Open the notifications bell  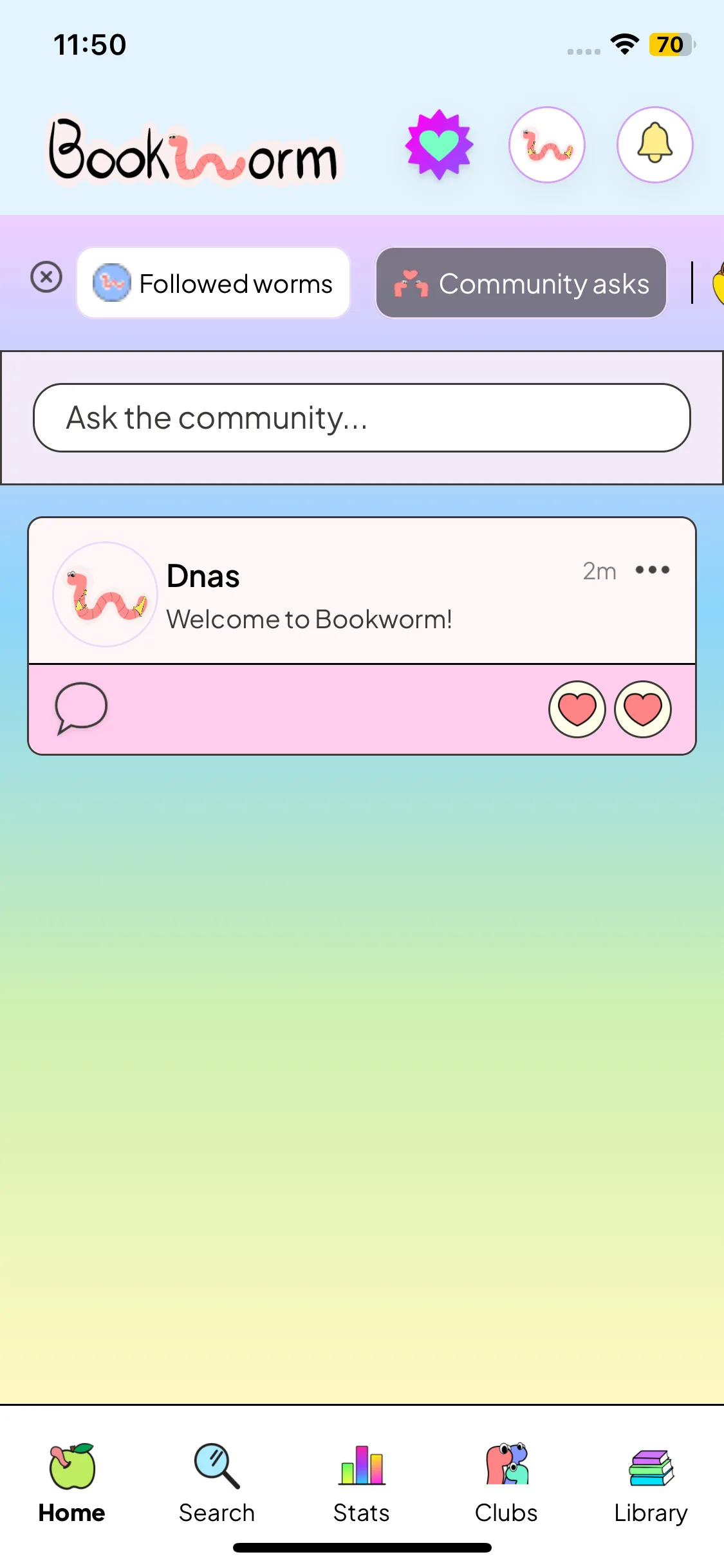pos(654,145)
